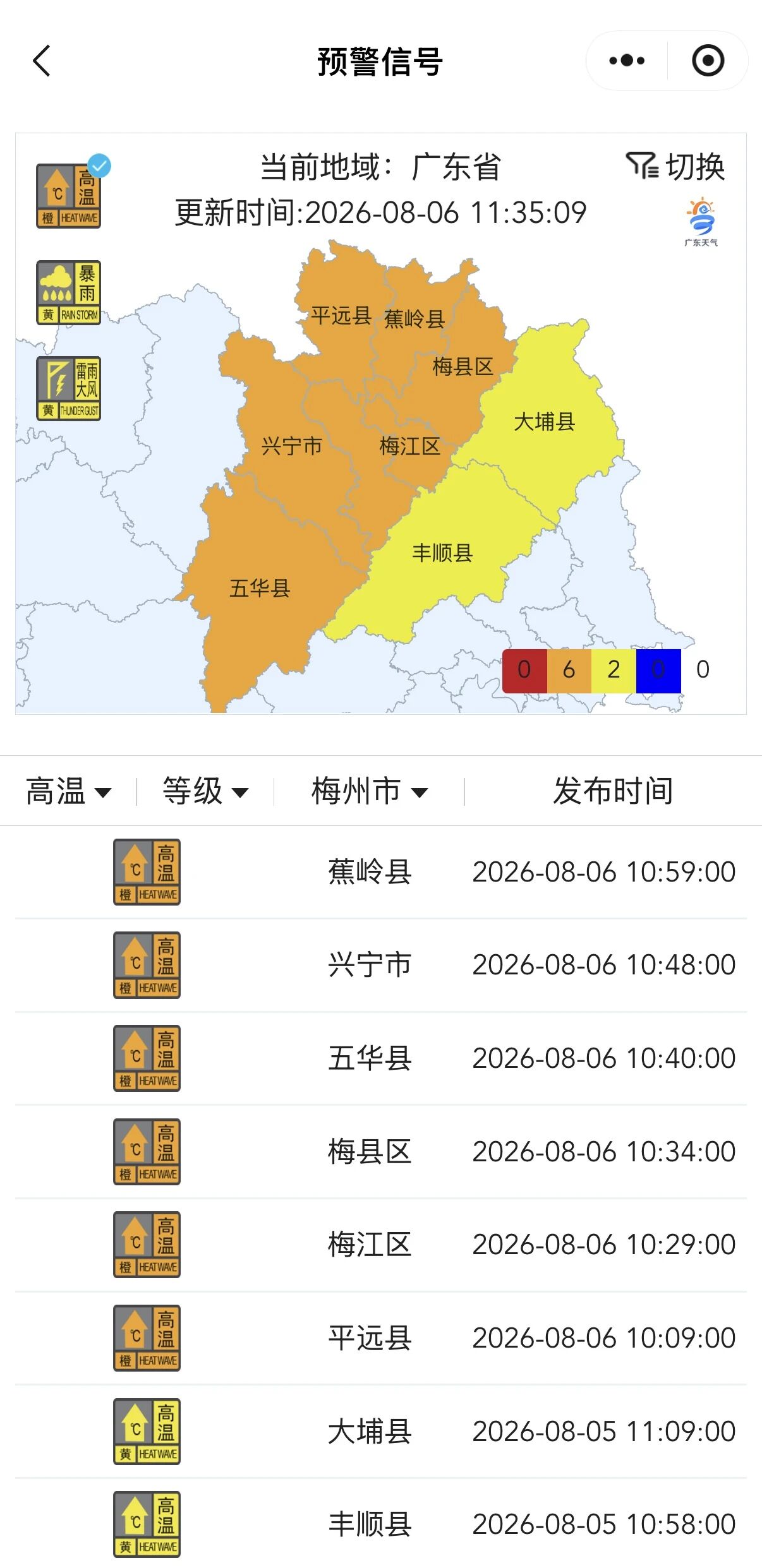
Task: Open the 五华县 warning row
Action: [x=381, y=1058]
